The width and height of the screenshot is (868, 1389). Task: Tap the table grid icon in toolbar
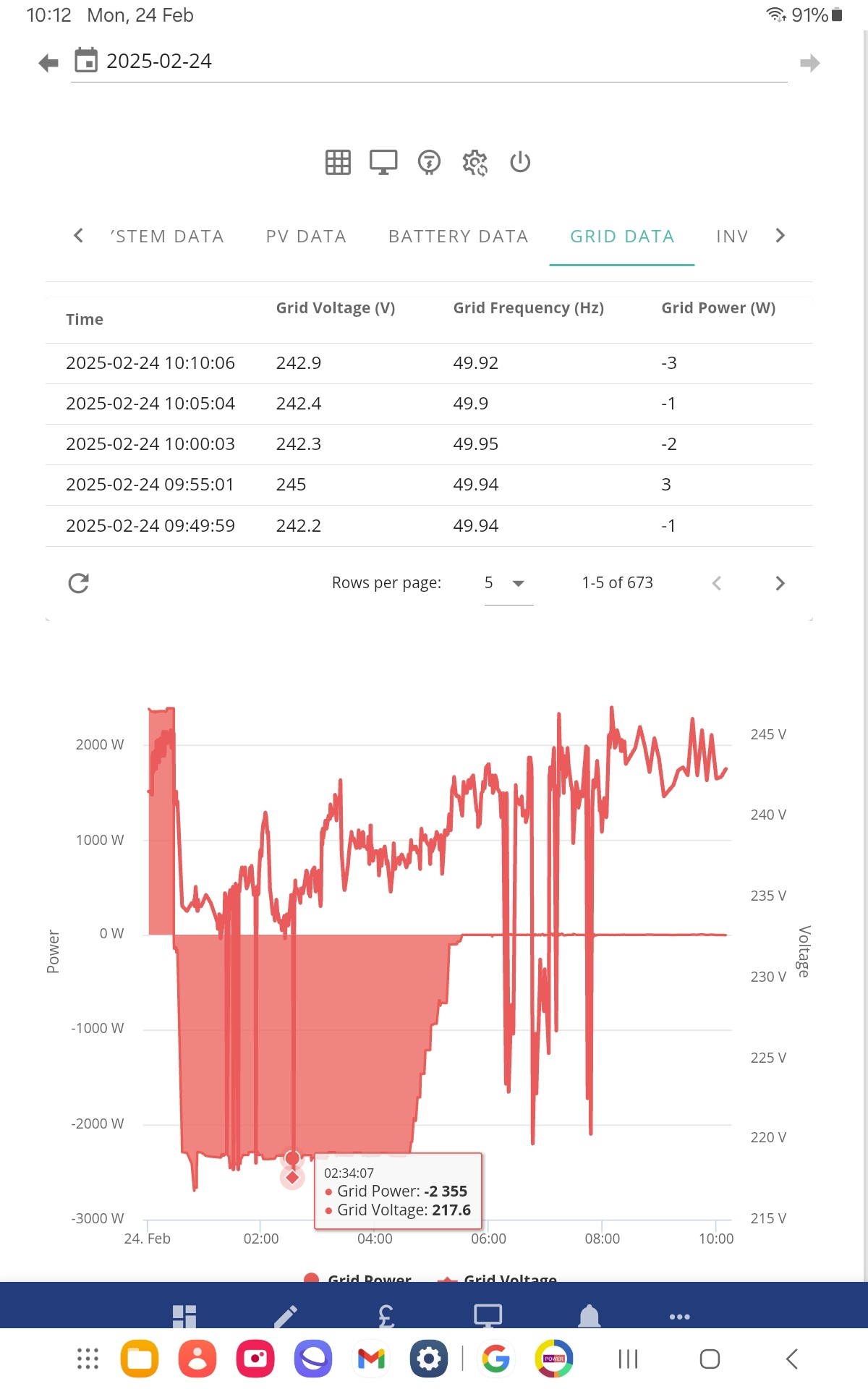(338, 162)
